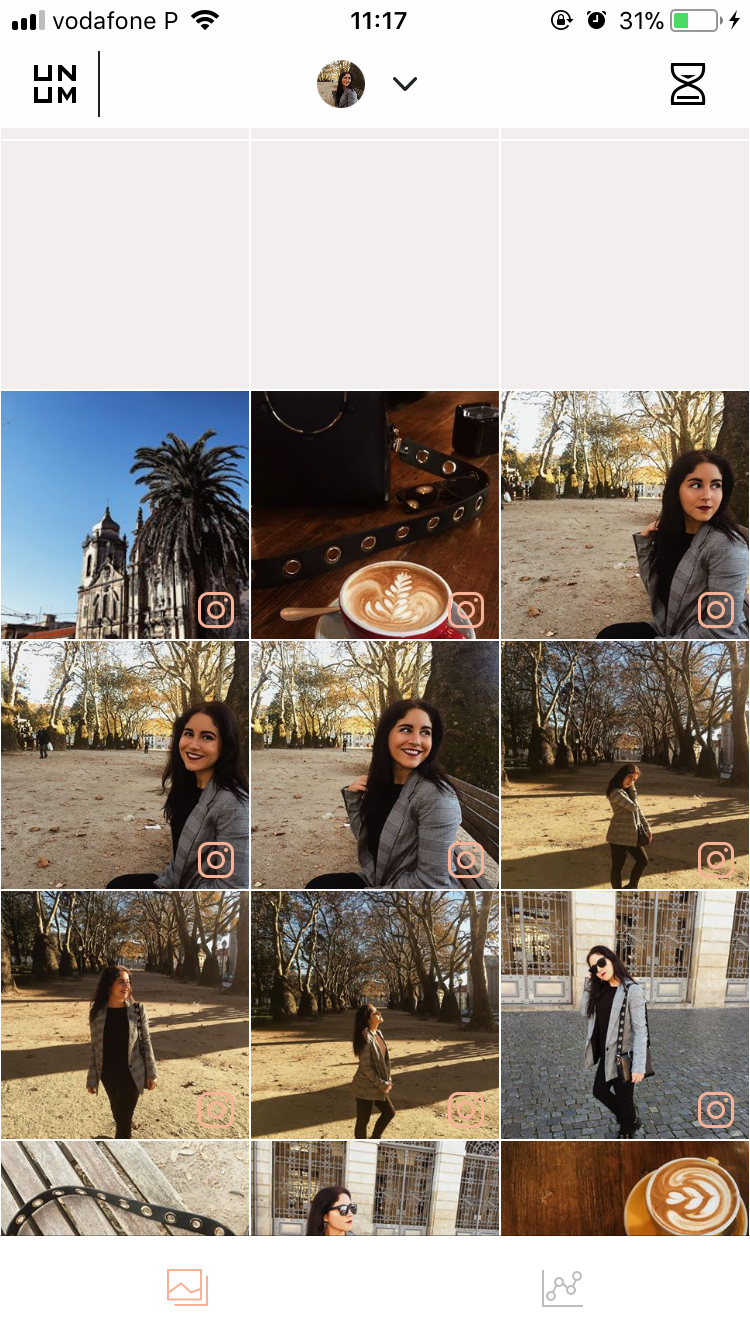Switch to the analytics graph tab
The width and height of the screenshot is (750, 1334).
click(x=562, y=1287)
